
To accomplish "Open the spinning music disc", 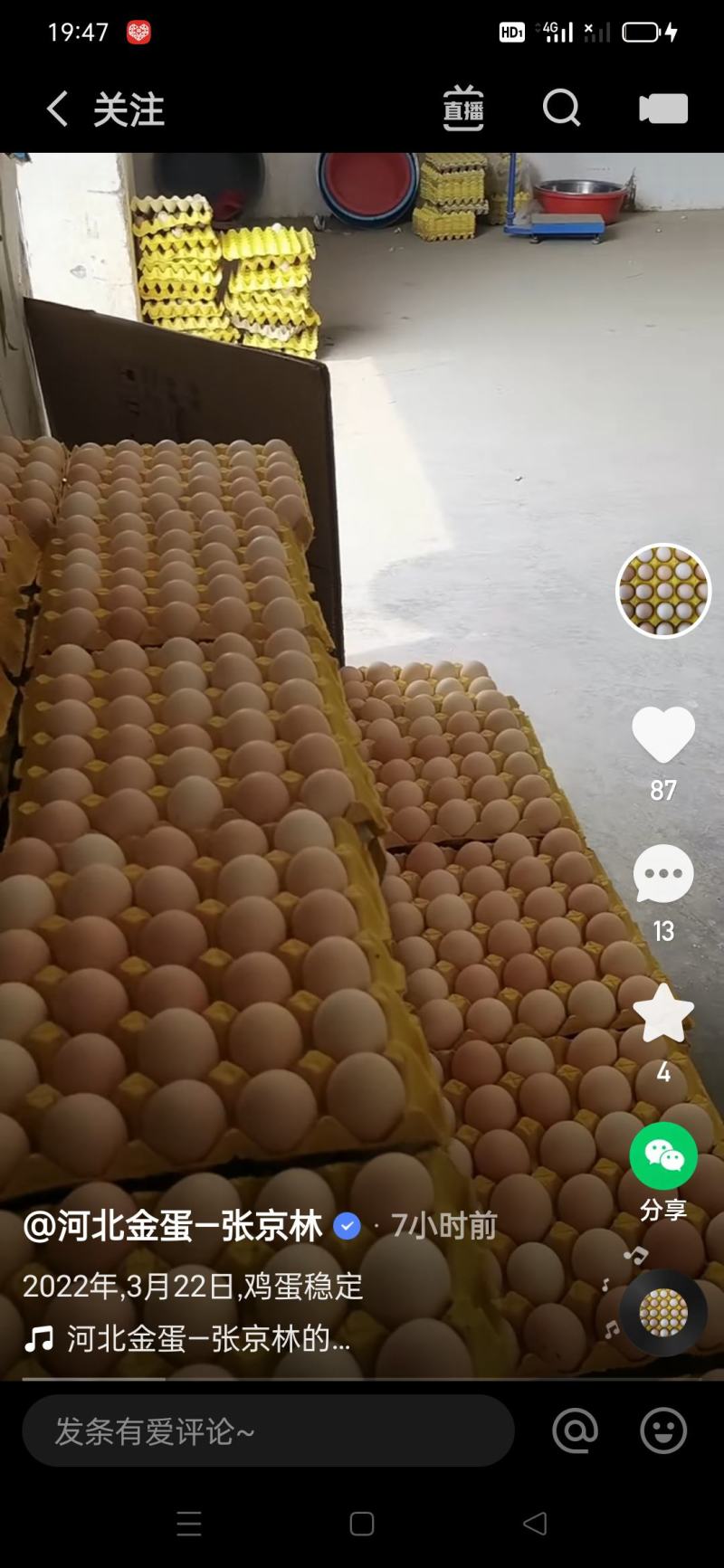I will point(663,1313).
